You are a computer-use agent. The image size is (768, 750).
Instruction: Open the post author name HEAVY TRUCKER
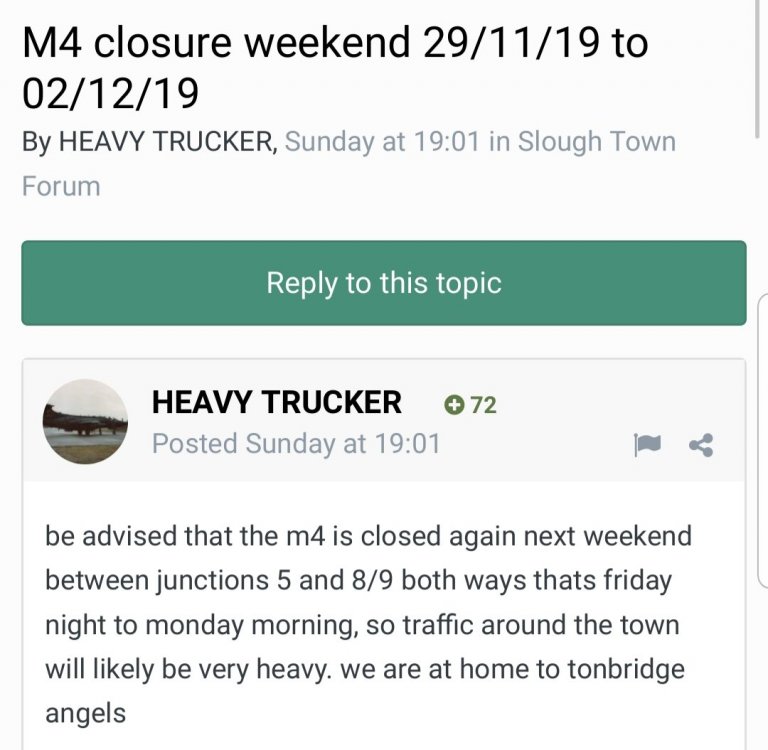tap(276, 402)
